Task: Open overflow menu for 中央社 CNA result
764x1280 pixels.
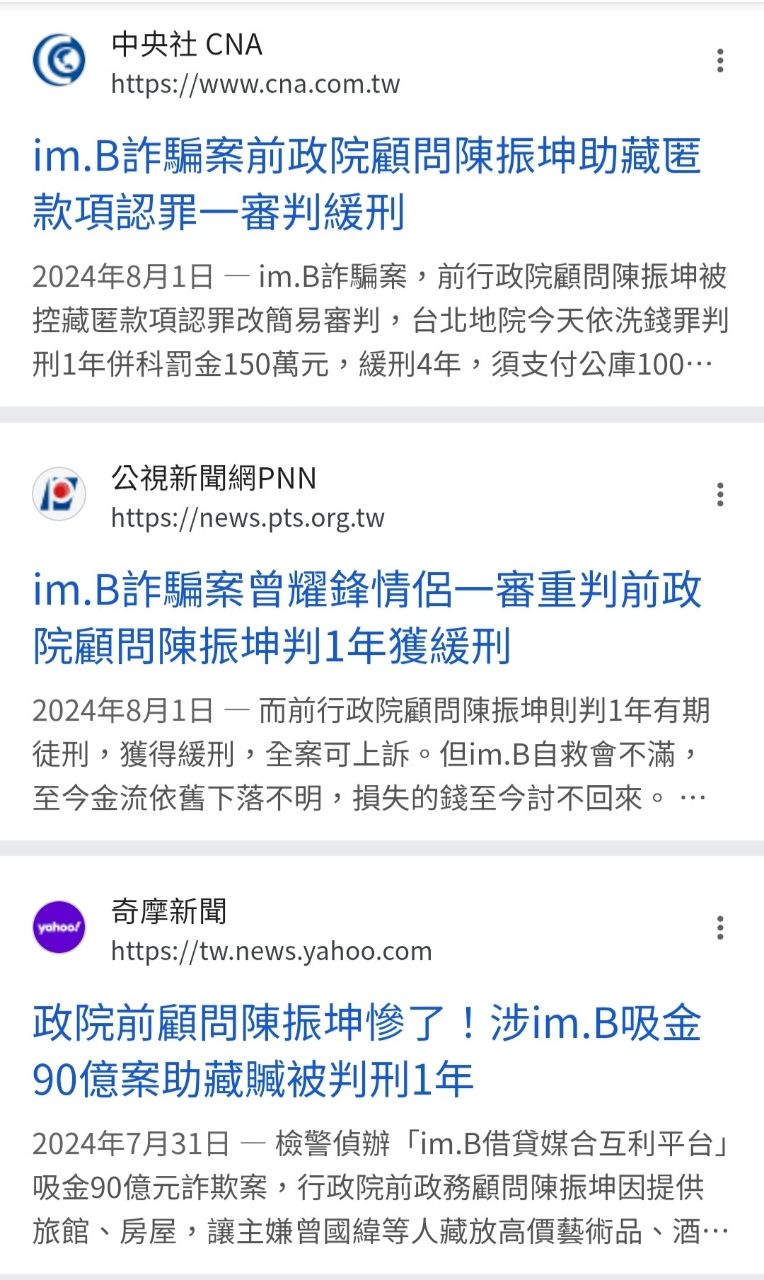Action: [720, 61]
